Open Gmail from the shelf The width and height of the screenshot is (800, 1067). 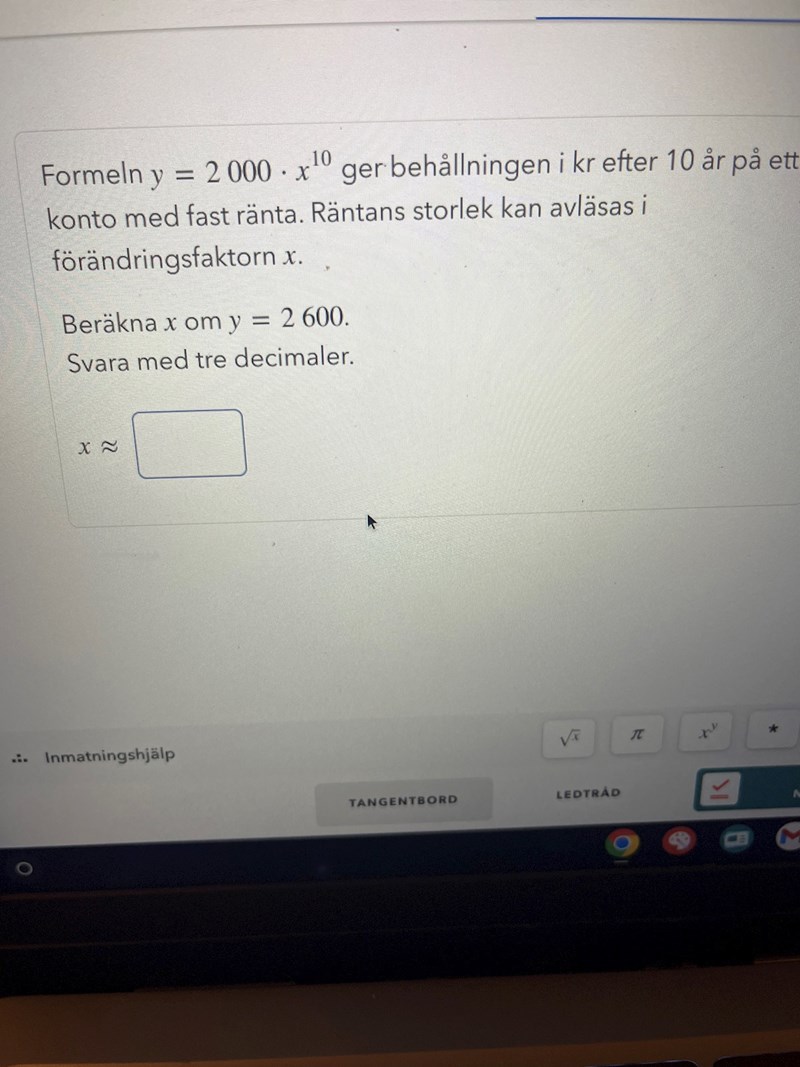click(x=790, y=838)
